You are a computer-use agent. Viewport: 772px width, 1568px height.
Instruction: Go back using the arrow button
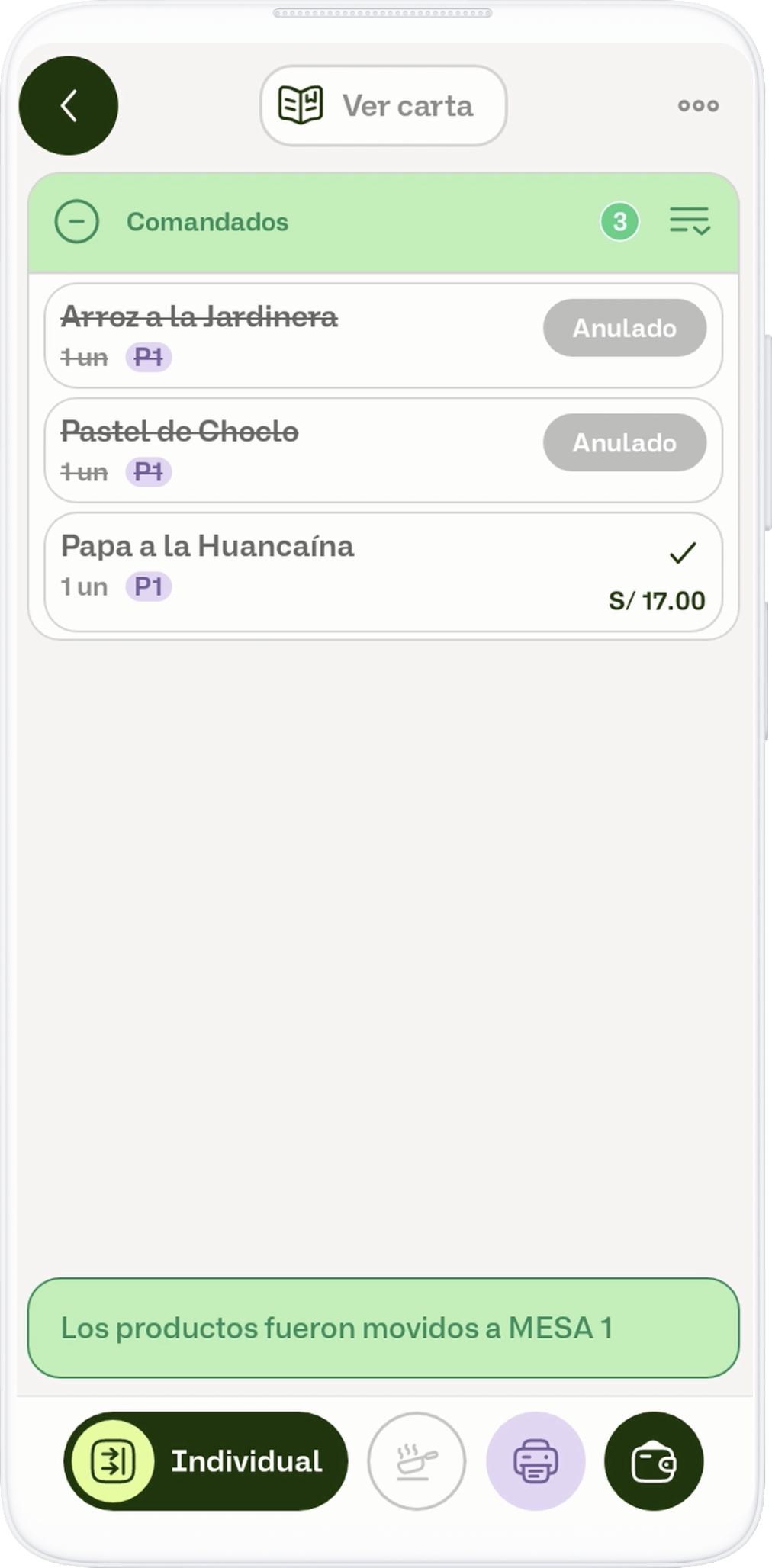coord(69,106)
